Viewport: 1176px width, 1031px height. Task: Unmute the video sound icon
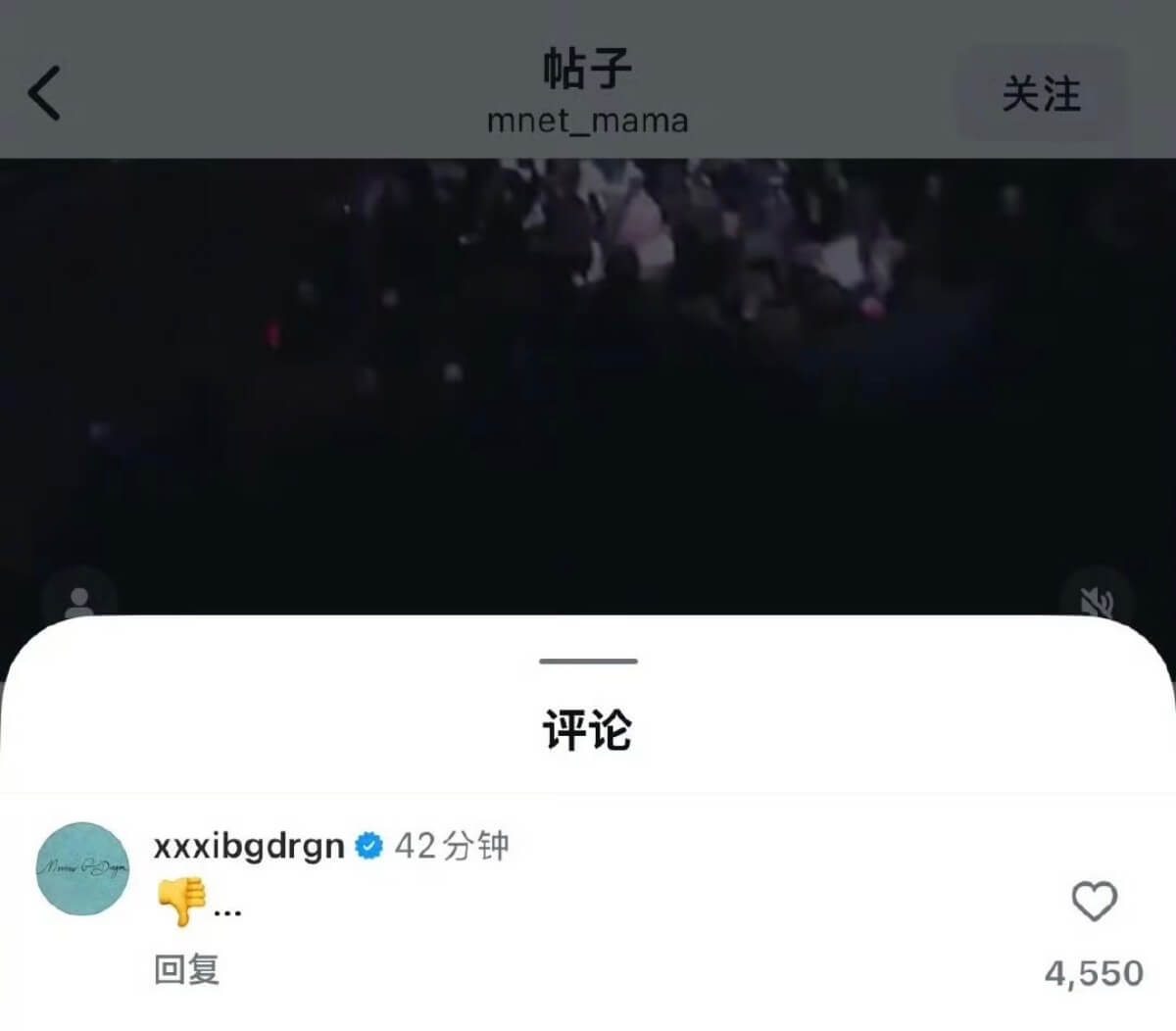pos(1097,598)
